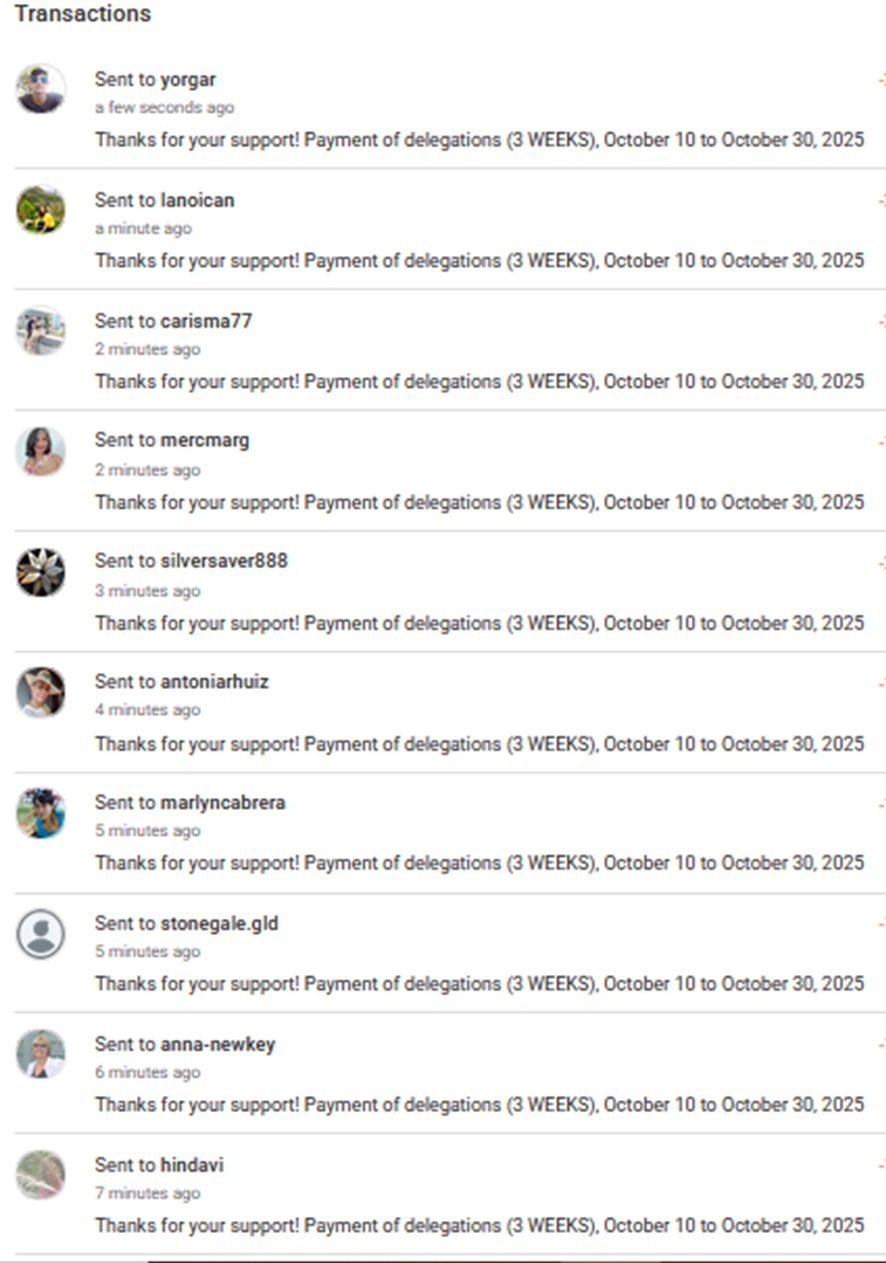Screen dimensions: 886x1263
Task: Open marlyncabrera's profile link
Action: (222, 802)
